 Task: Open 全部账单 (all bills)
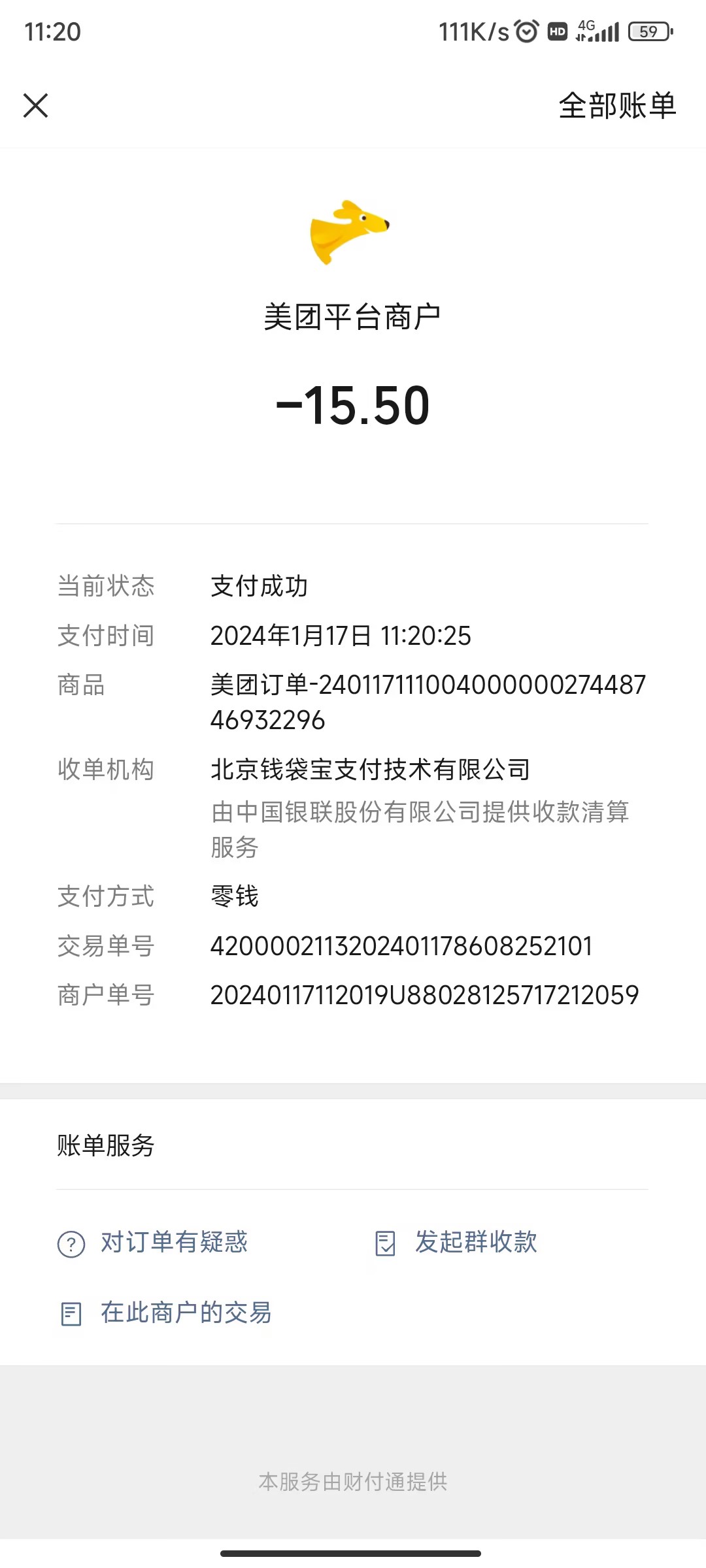point(616,106)
